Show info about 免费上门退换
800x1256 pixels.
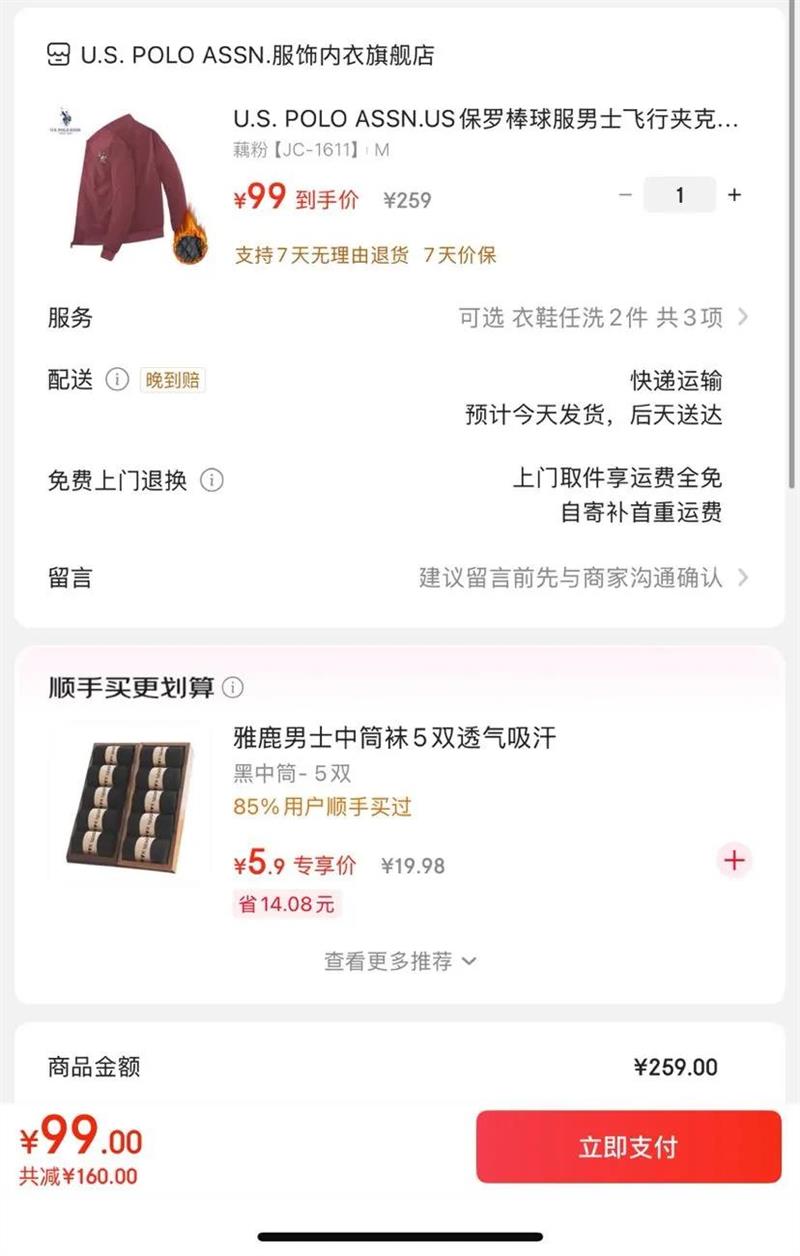(211, 480)
